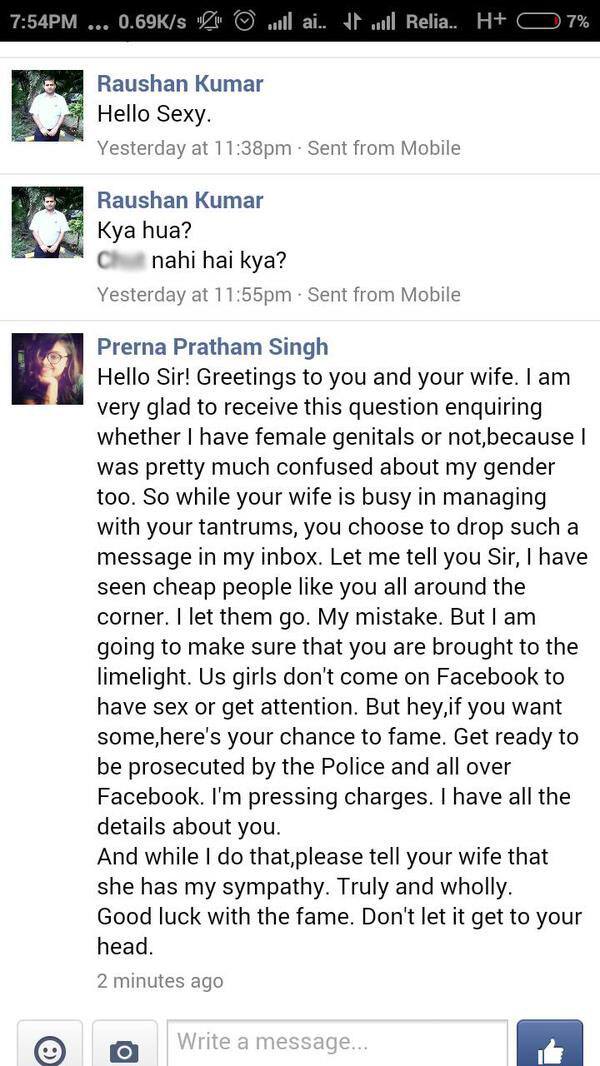Screen dimensions: 600x1066
Task: Attach a photo with the camera icon
Action: tap(124, 1045)
